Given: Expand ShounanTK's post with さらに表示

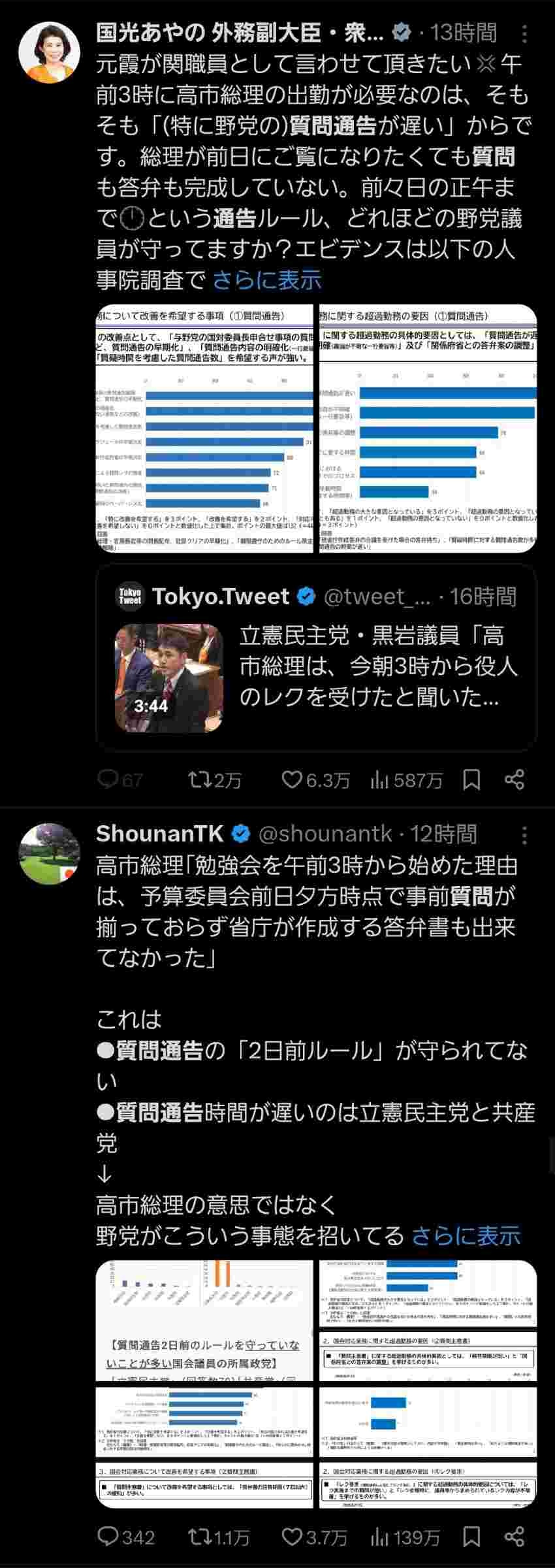Looking at the screenshot, I should [x=466, y=1235].
